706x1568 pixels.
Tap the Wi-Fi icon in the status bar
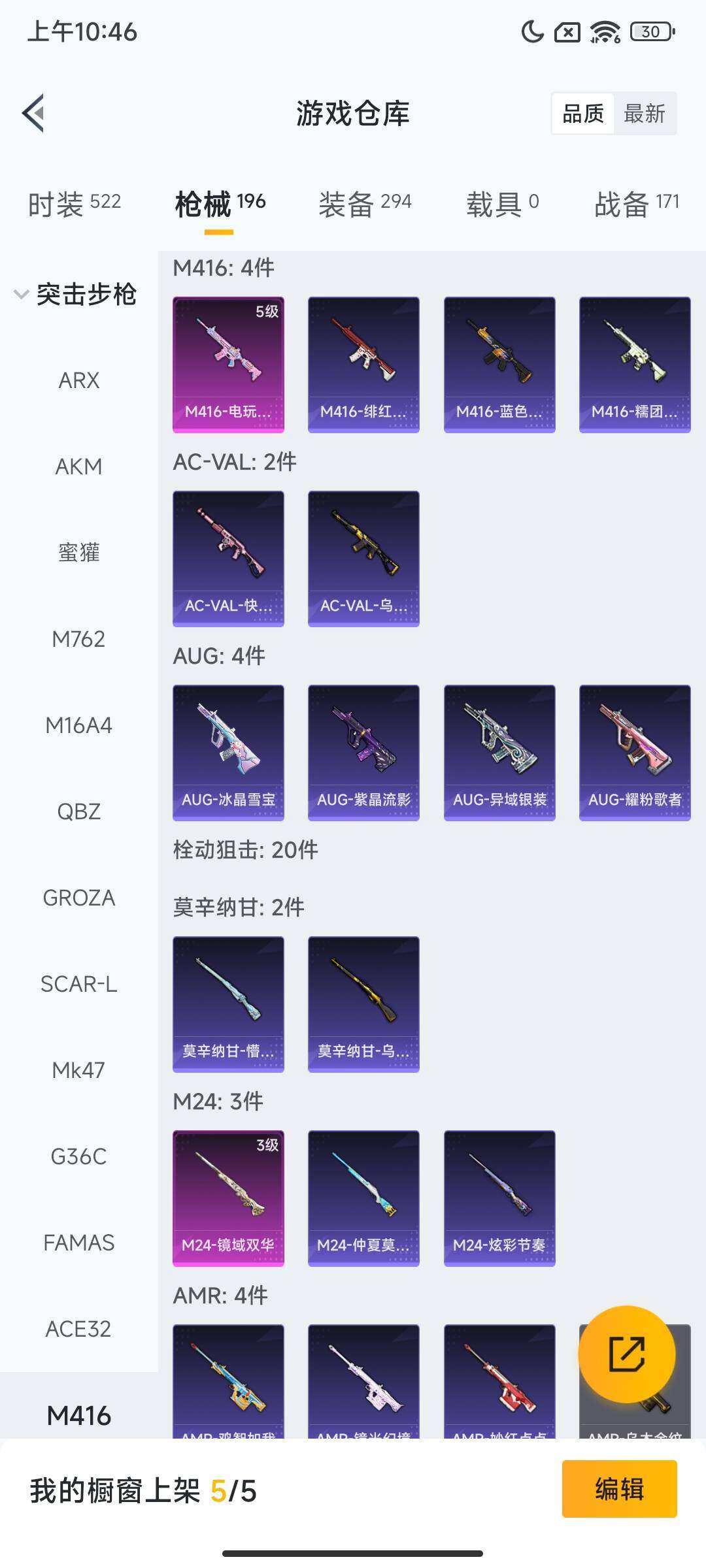[x=605, y=30]
